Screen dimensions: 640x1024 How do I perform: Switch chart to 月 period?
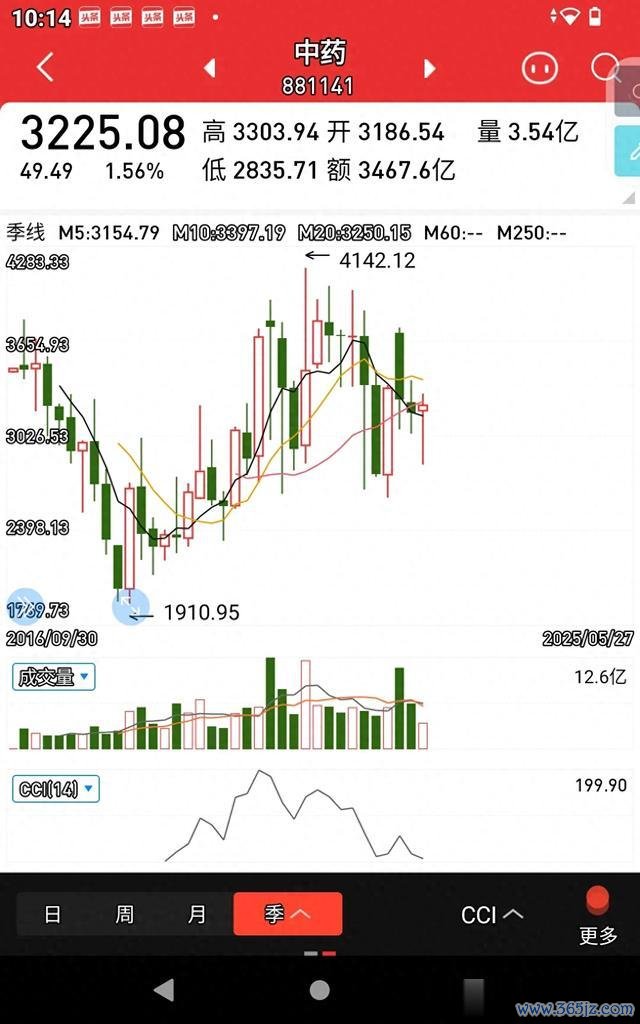[197, 914]
